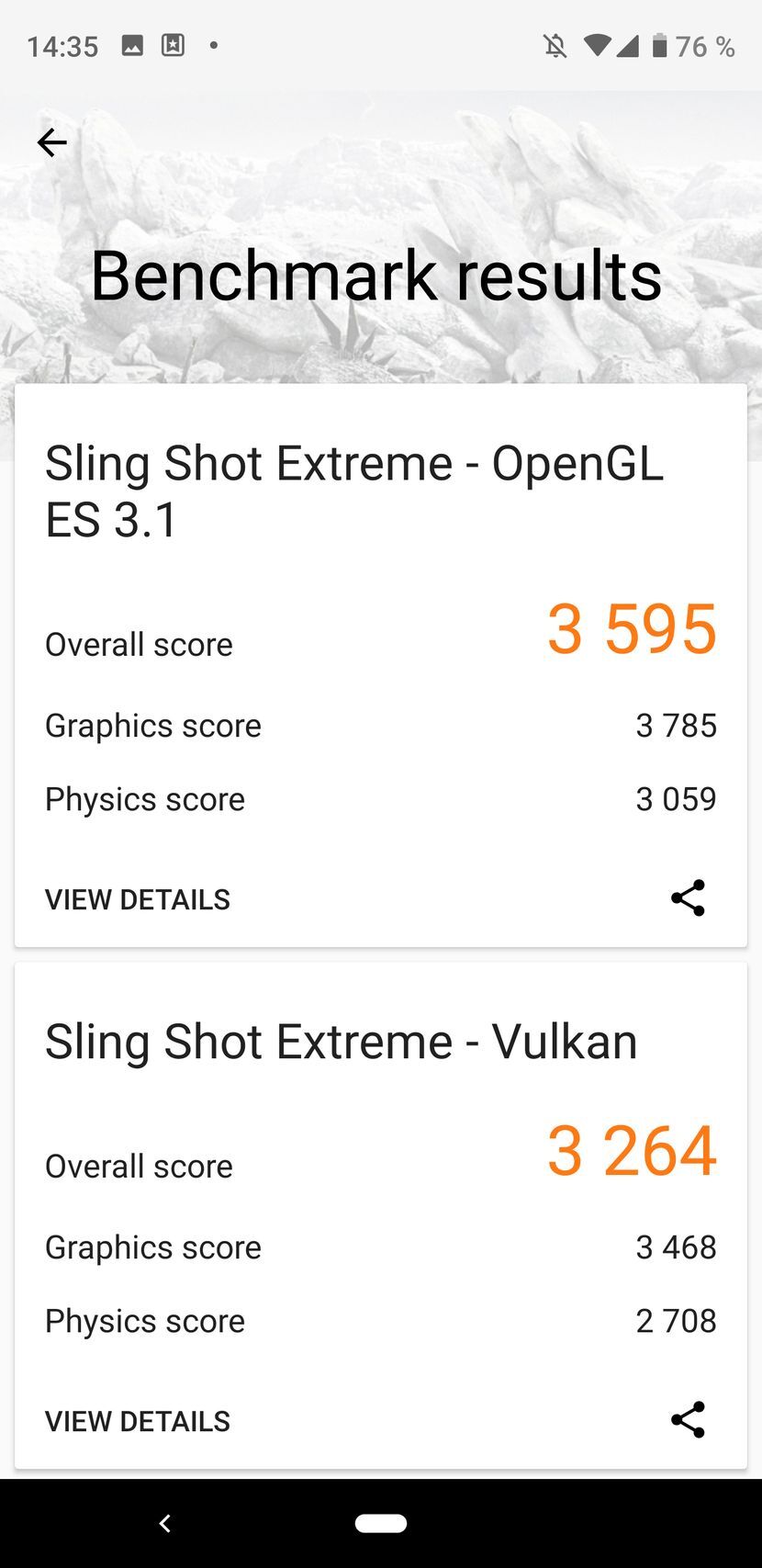
Task: Tap the Graphics score 3 785 value
Action: tap(677, 726)
